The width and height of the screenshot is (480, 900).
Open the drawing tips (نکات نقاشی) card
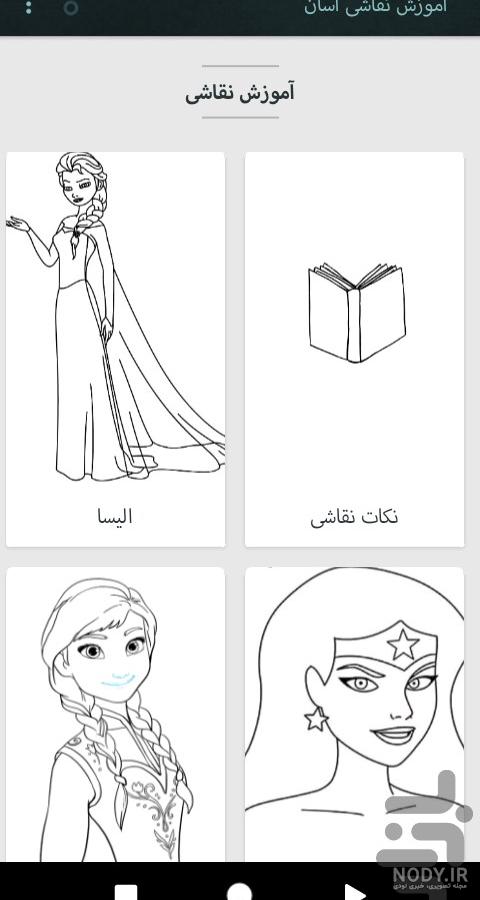[354, 349]
